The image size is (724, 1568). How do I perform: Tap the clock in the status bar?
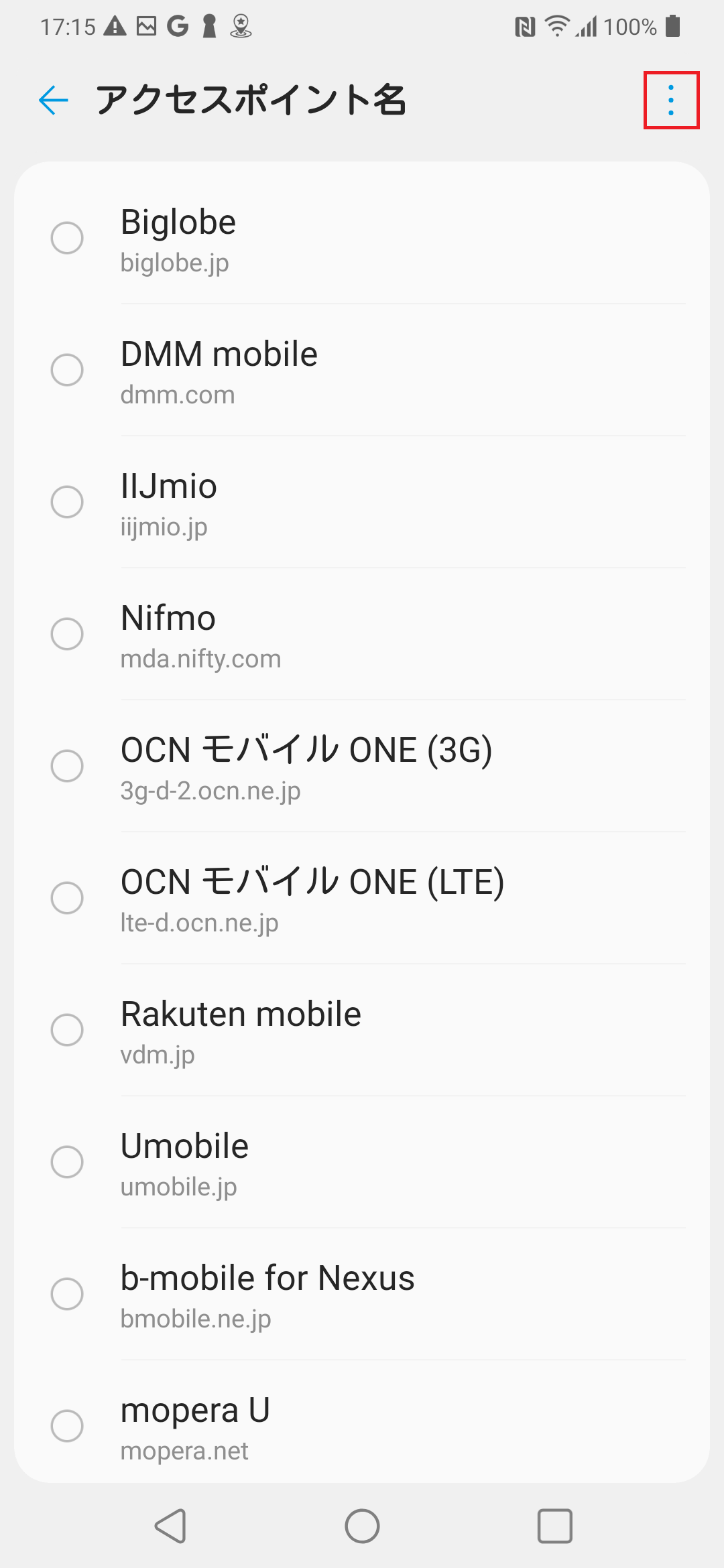click(x=68, y=25)
